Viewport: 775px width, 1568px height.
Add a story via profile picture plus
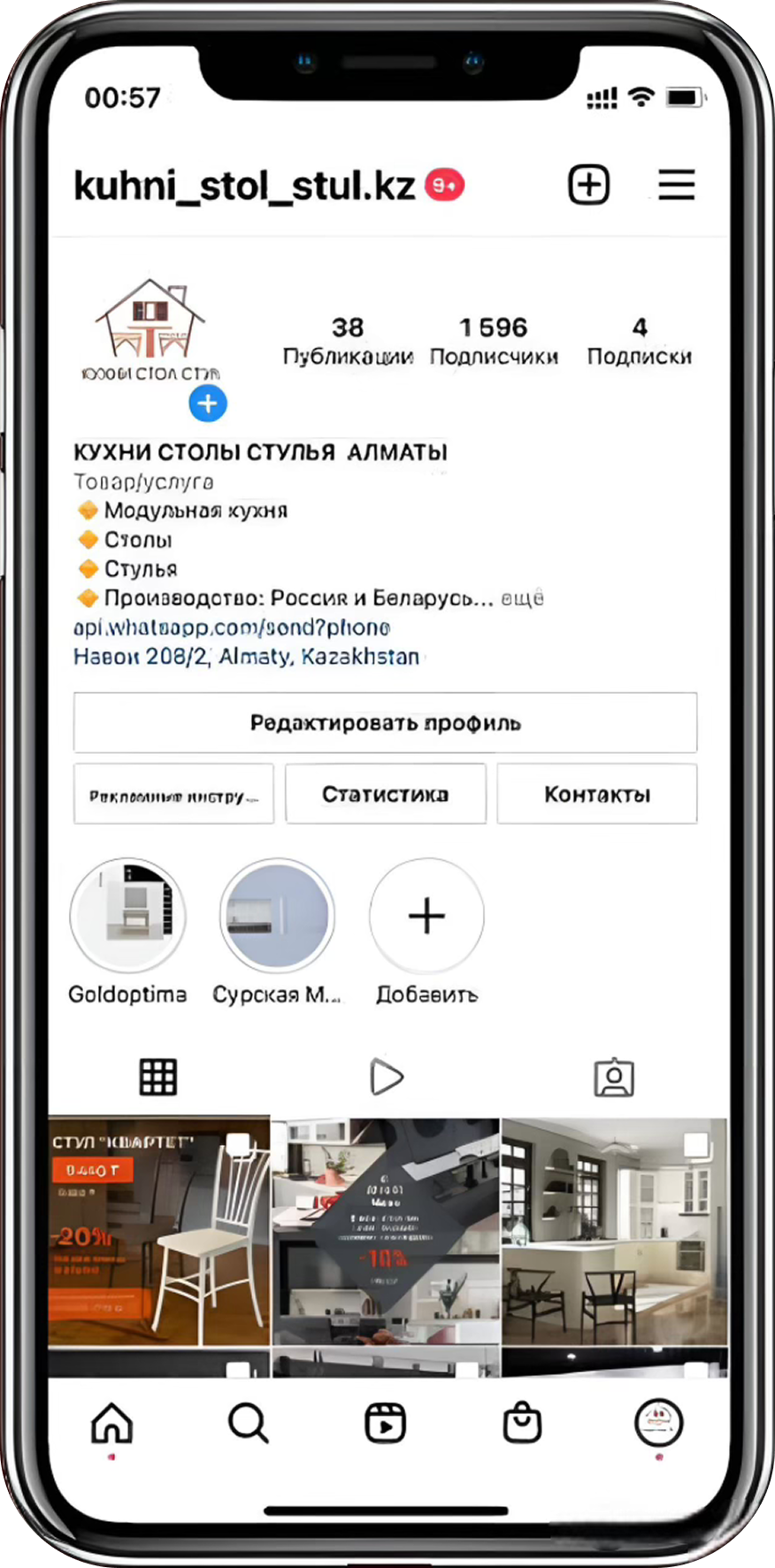pos(208,404)
